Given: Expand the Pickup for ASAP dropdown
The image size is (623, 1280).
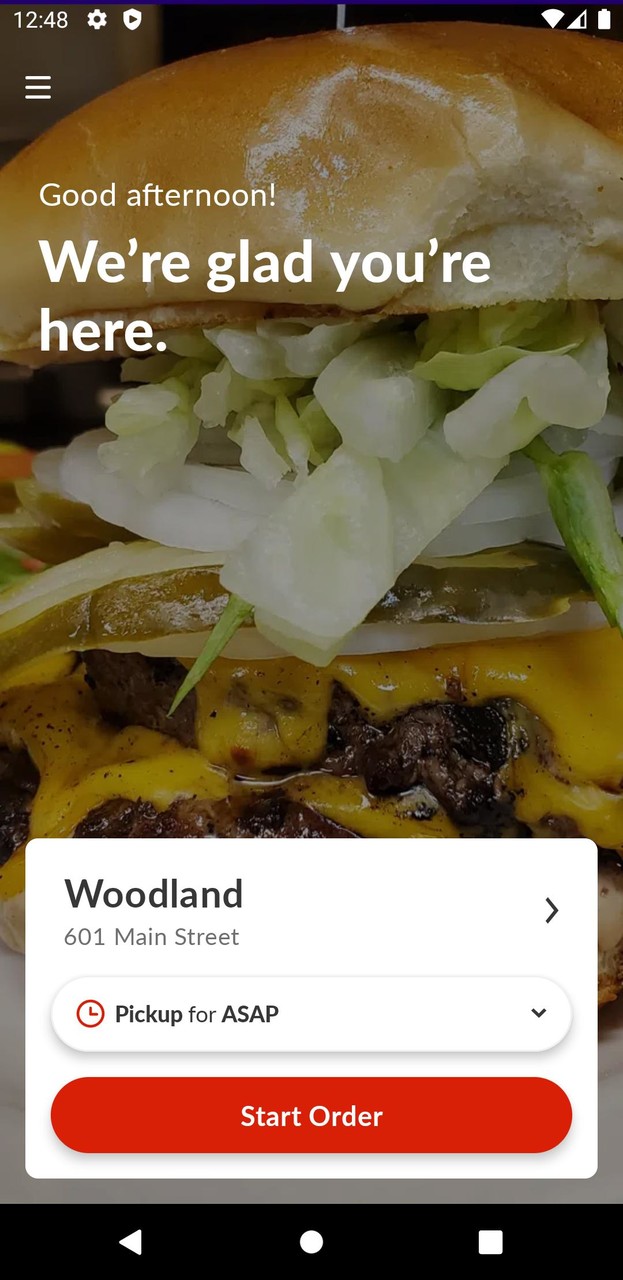Looking at the screenshot, I should point(311,1014).
